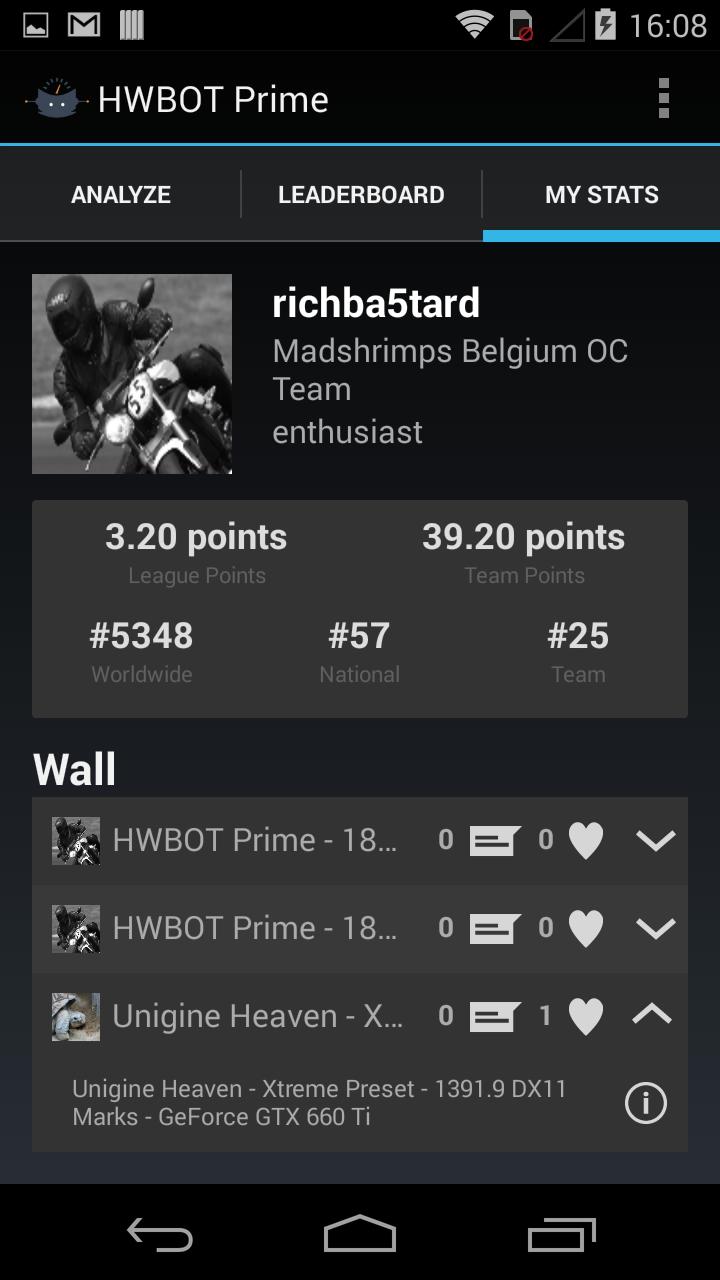
Task: Tap the richba5tard username
Action: 376,303
